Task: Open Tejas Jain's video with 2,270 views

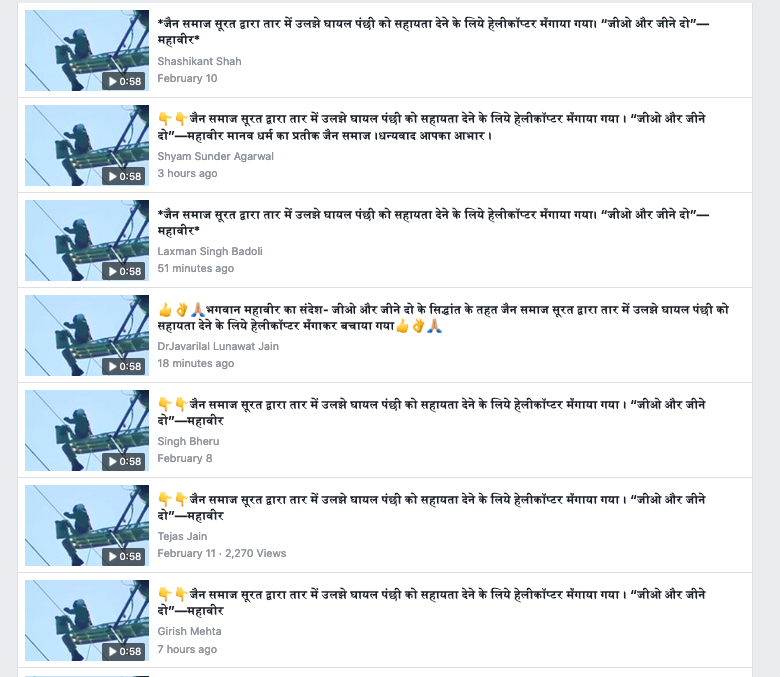Action: pos(85,525)
